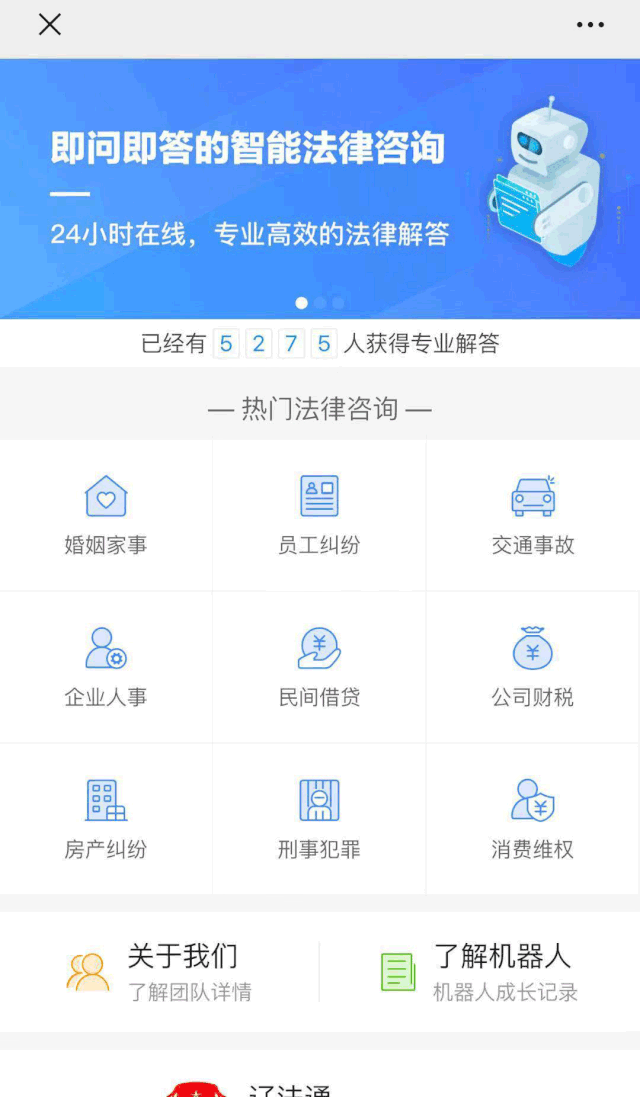
Task: Open 了解机器人 growth record
Action: tap(480, 971)
